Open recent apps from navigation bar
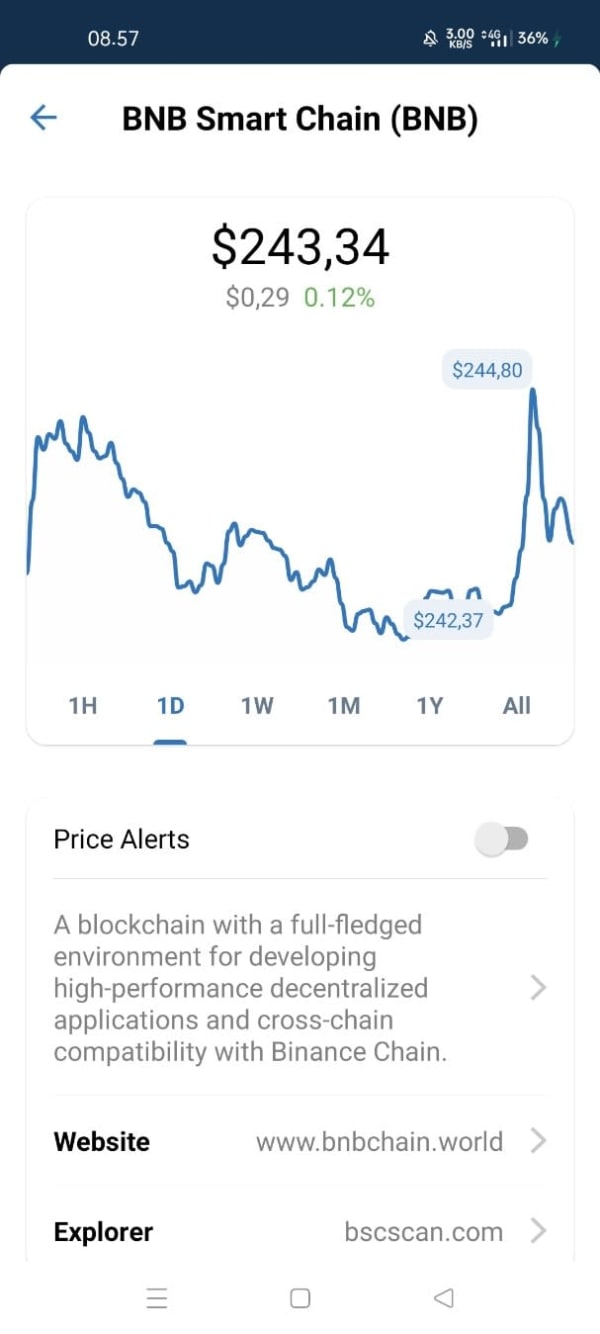Image resolution: width=600 pixels, height=1334 pixels. pos(156,1298)
